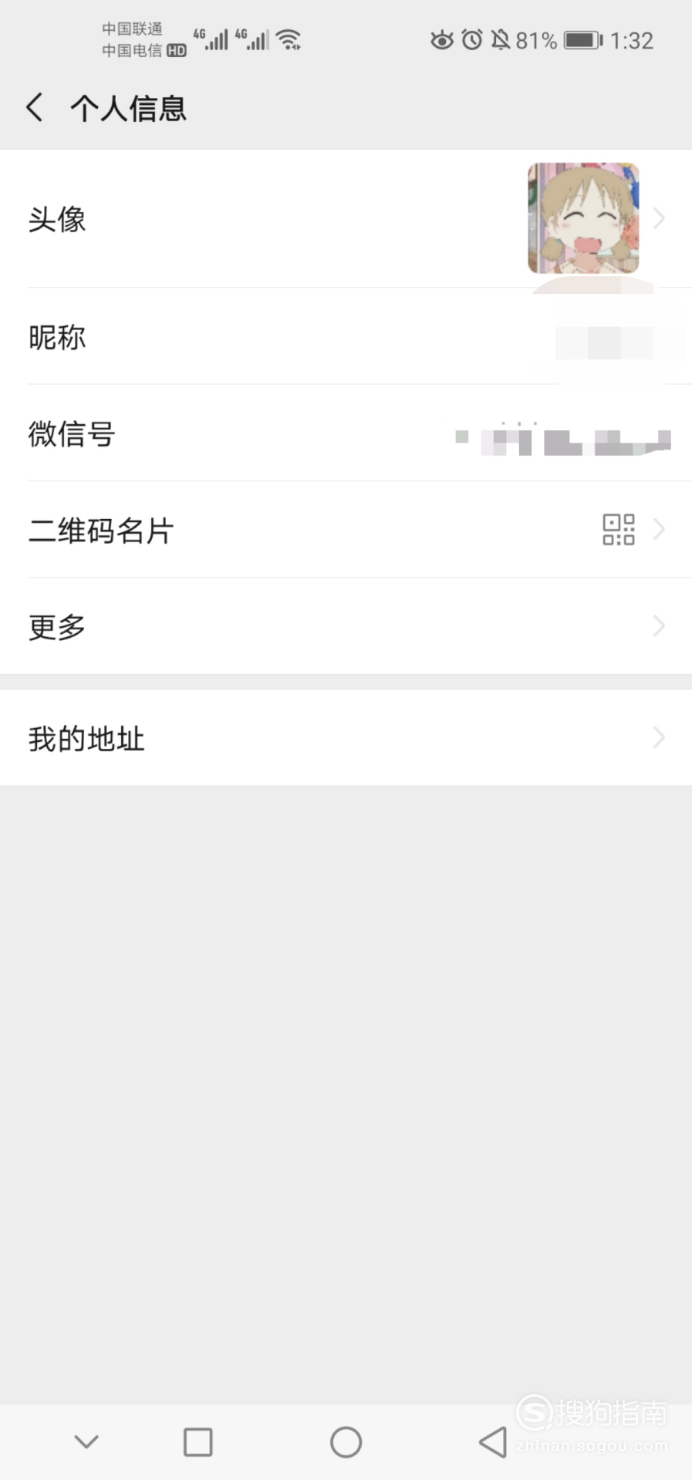Open the 头像 avatar row
692x1480 pixels.
tap(346, 219)
